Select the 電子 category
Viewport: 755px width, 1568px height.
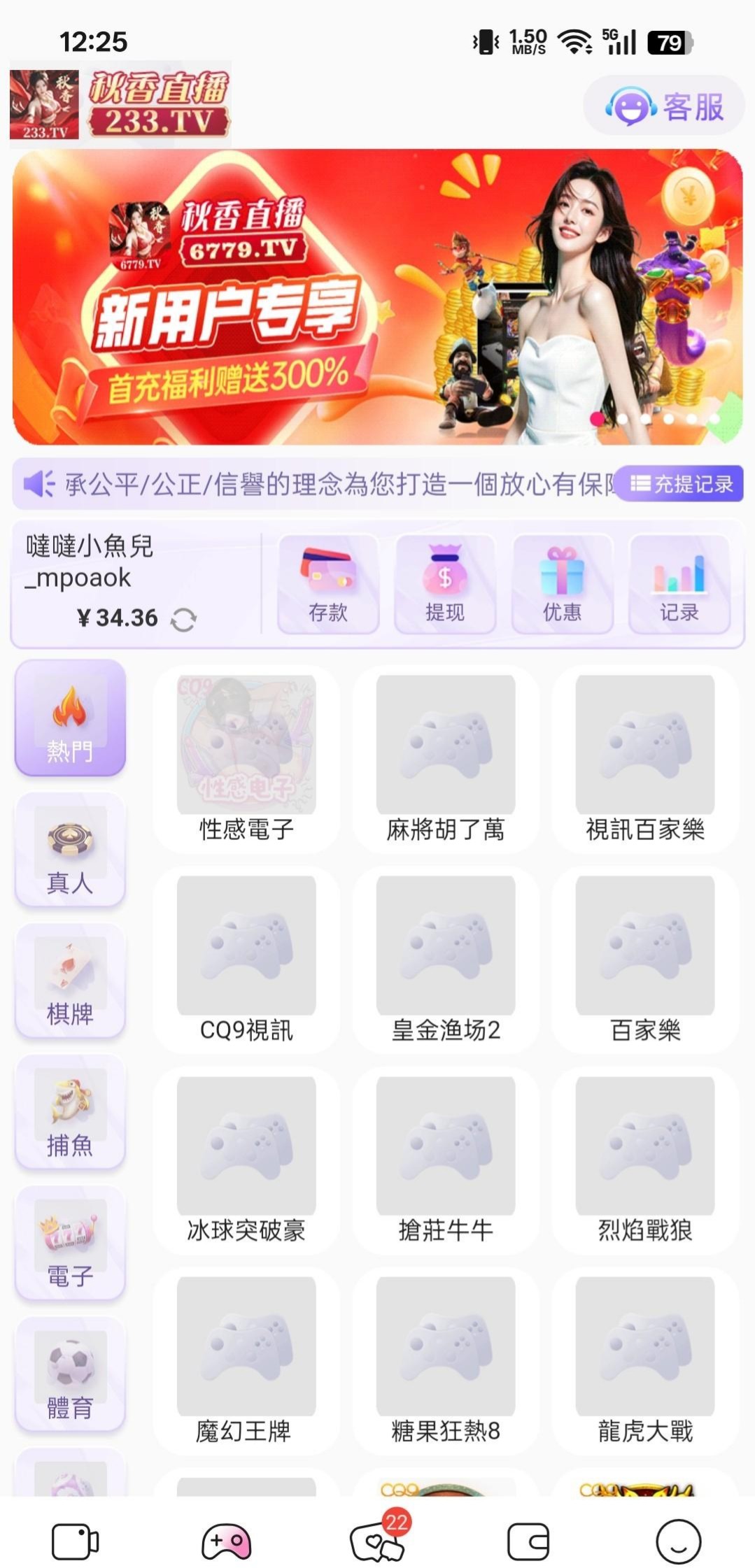(x=70, y=1243)
